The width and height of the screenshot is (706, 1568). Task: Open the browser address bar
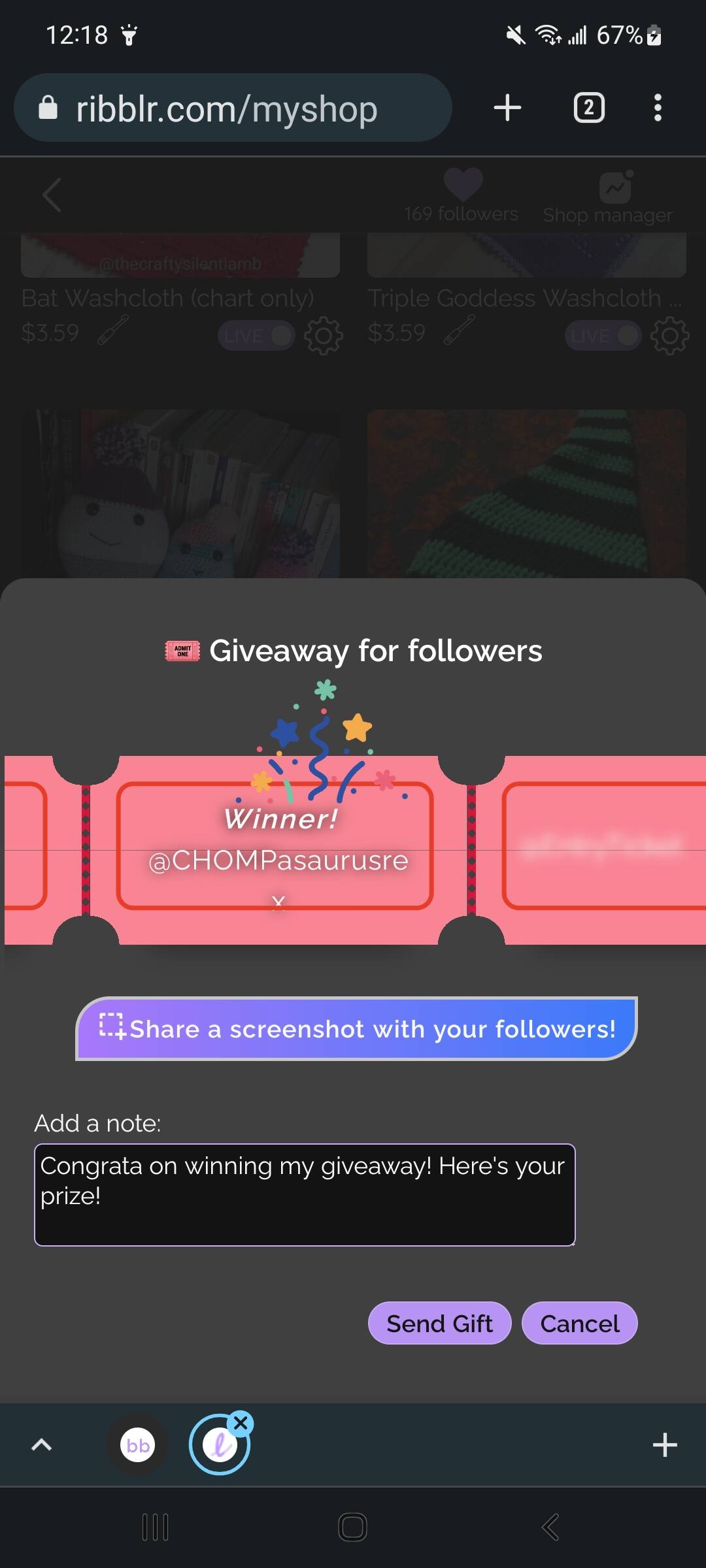[233, 108]
